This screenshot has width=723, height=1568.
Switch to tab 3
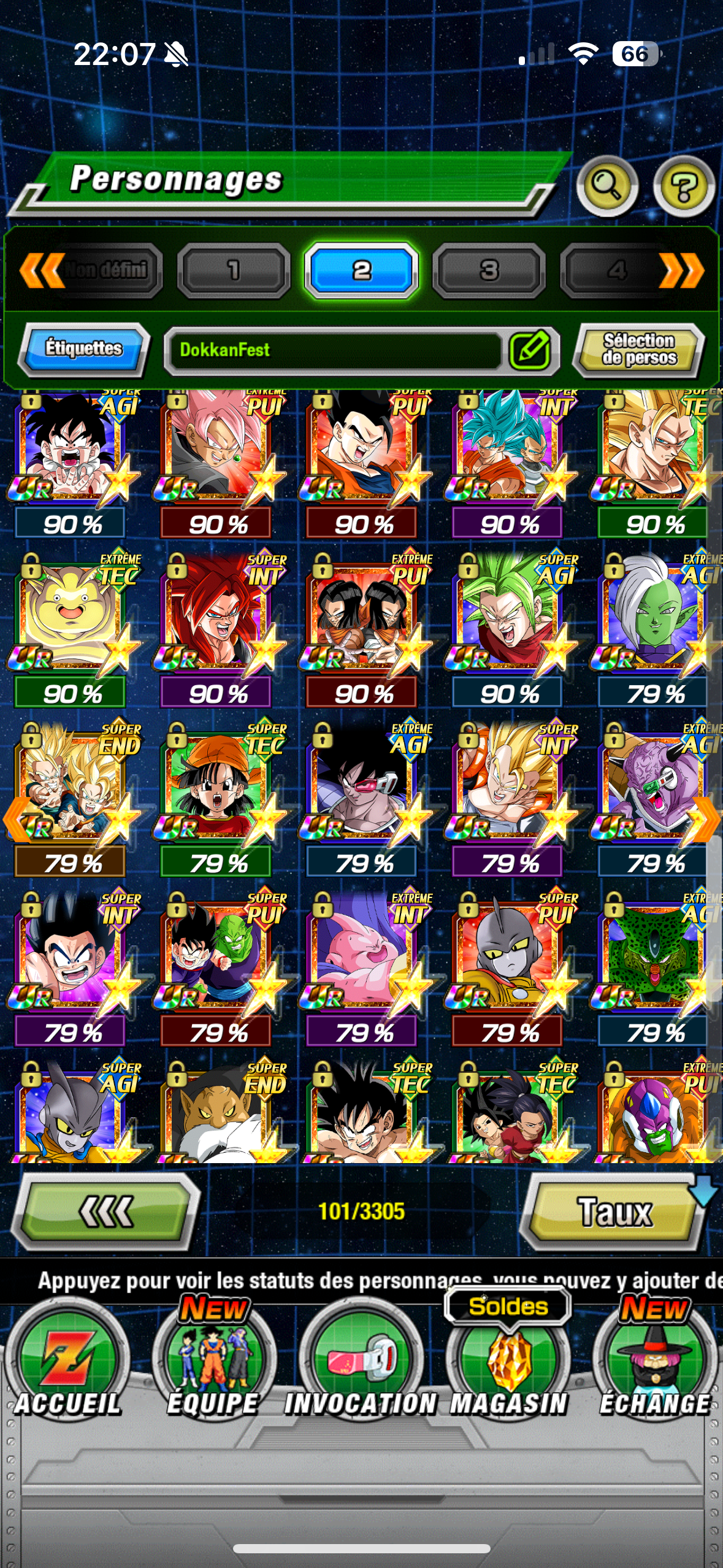coord(489,271)
